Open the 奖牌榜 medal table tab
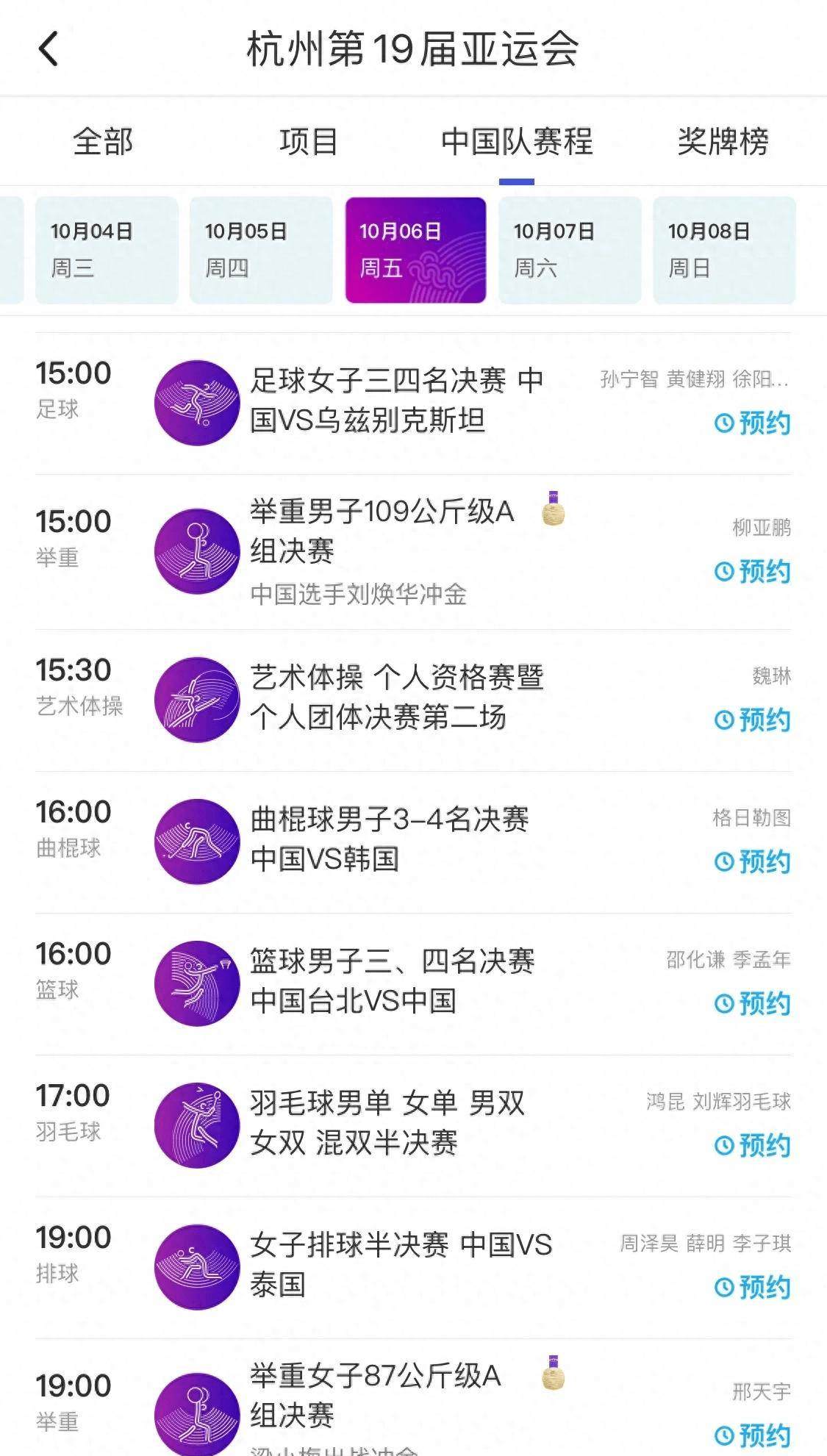 [723, 141]
